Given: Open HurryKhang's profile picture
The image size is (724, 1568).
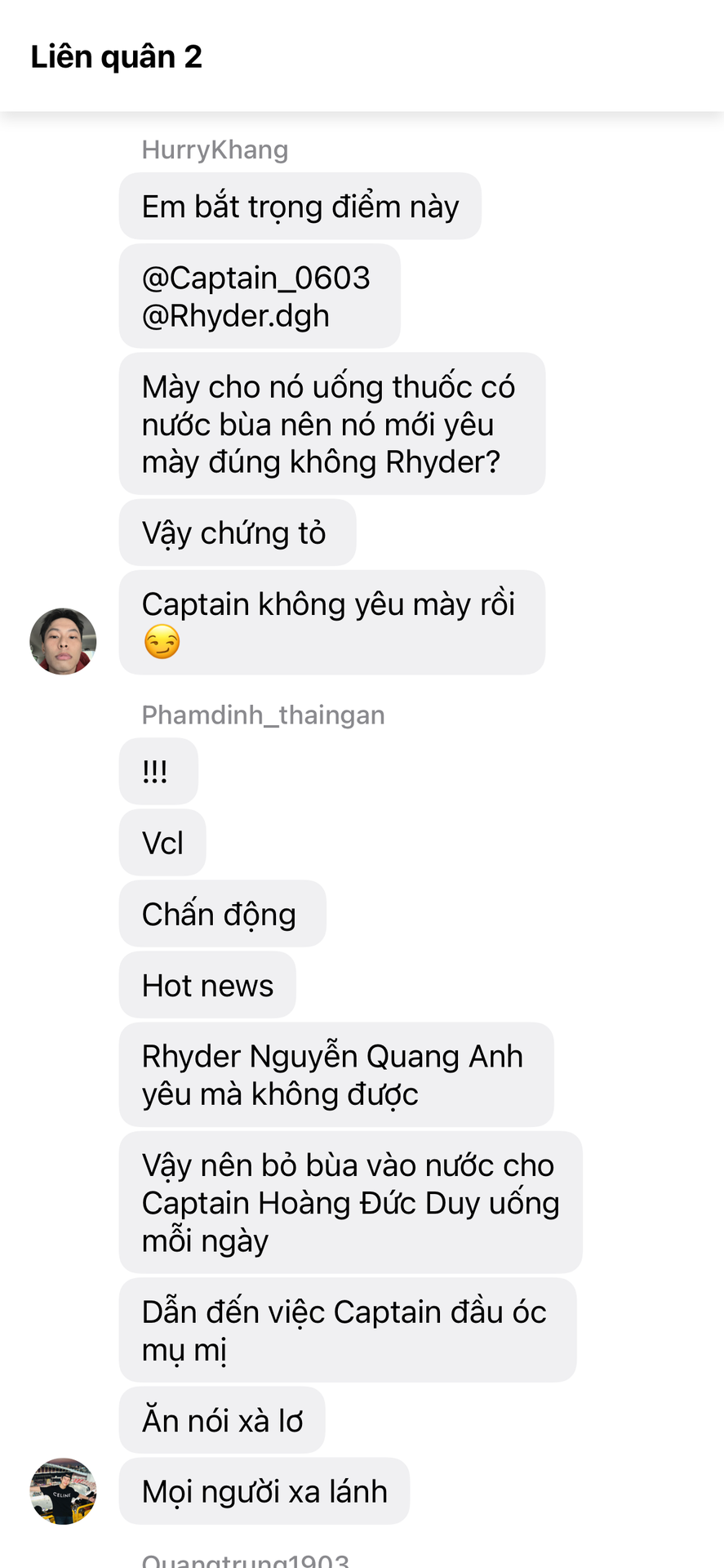Looking at the screenshot, I should point(63,641).
